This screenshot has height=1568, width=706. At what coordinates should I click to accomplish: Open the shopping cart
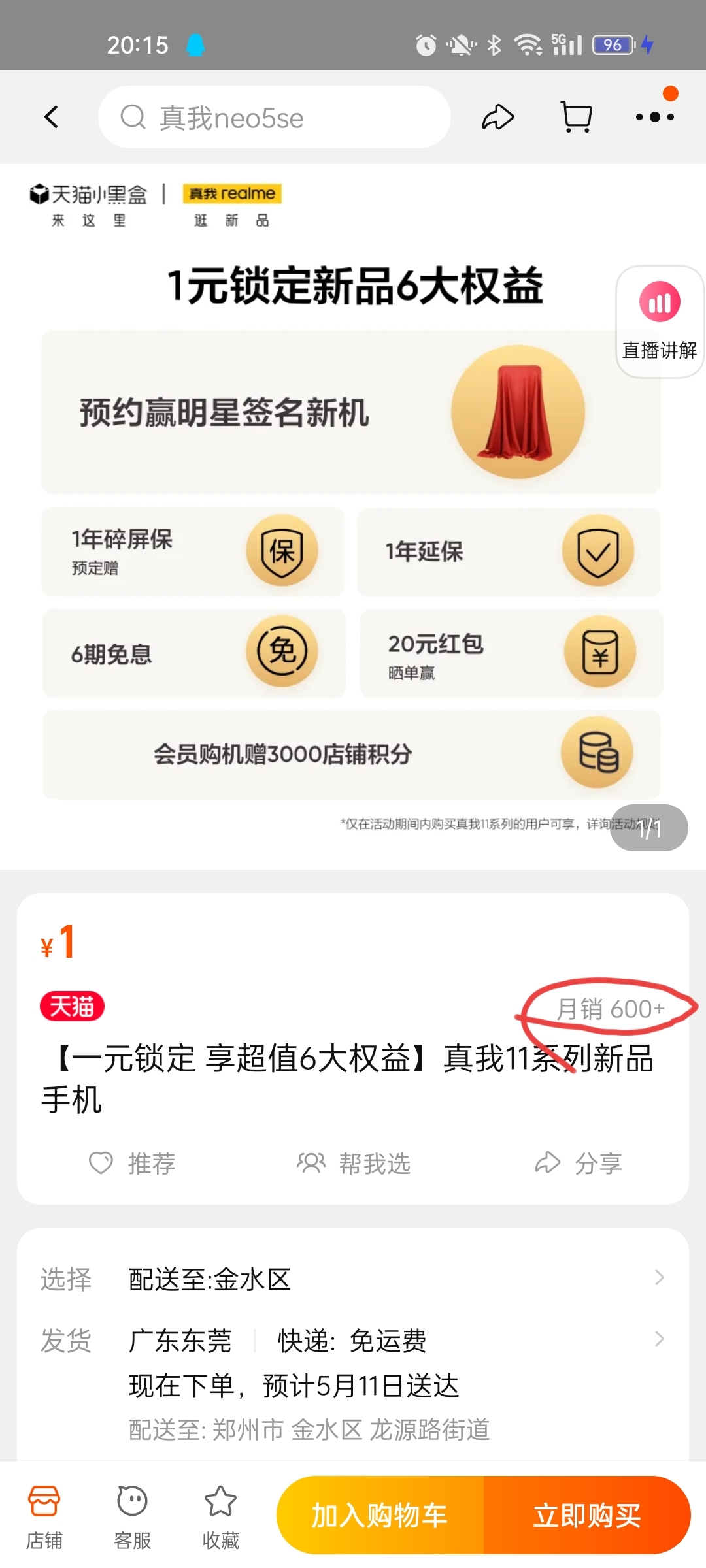point(577,118)
